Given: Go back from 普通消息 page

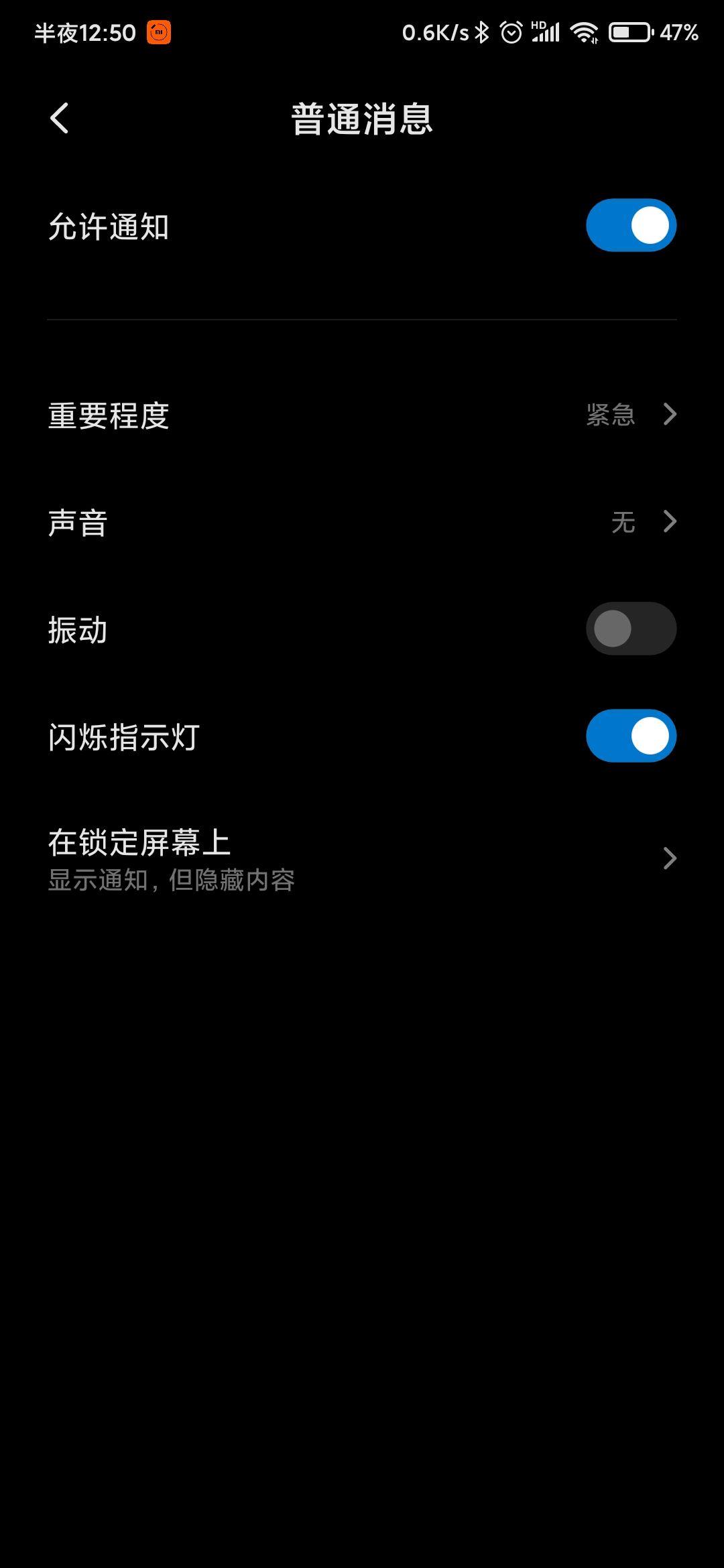Looking at the screenshot, I should 60,119.
